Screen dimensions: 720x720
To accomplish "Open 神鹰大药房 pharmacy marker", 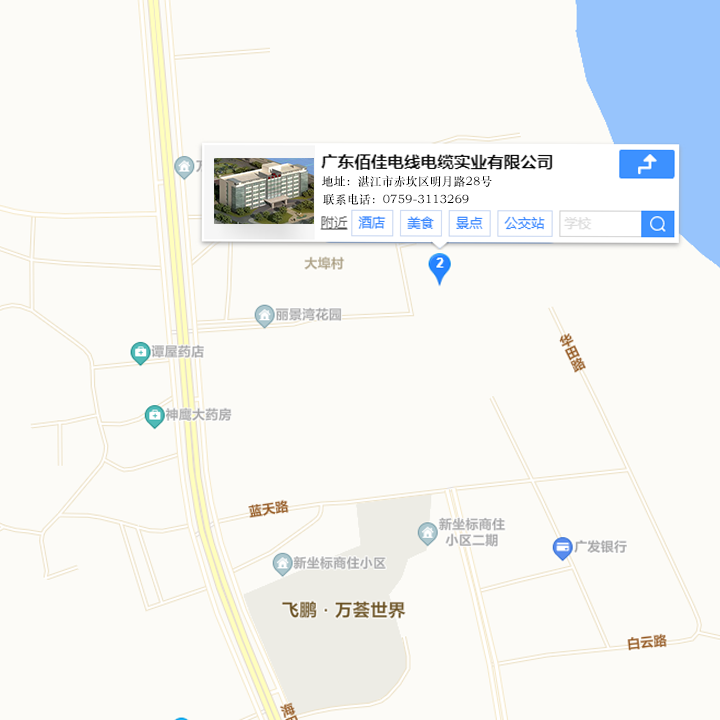I will (x=154, y=415).
